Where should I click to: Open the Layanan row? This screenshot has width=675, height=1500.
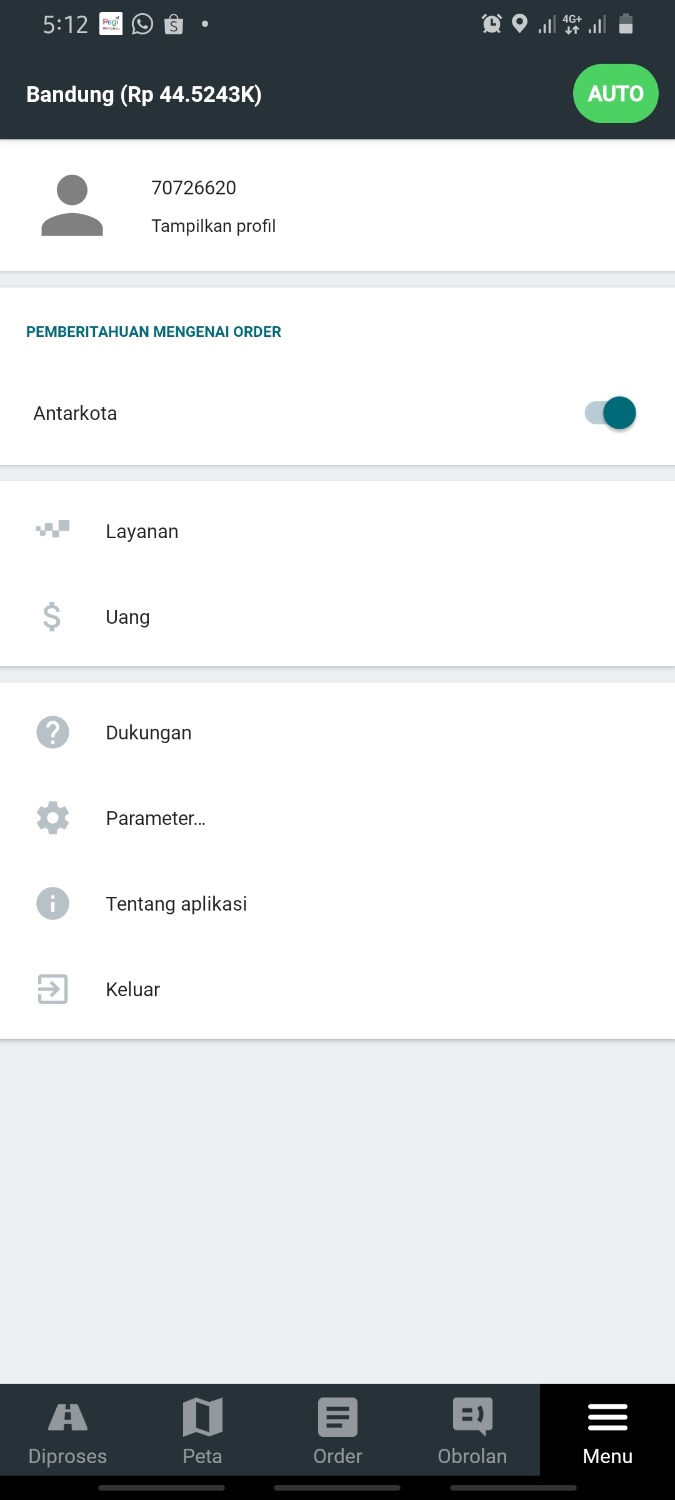pyautogui.click(x=142, y=531)
